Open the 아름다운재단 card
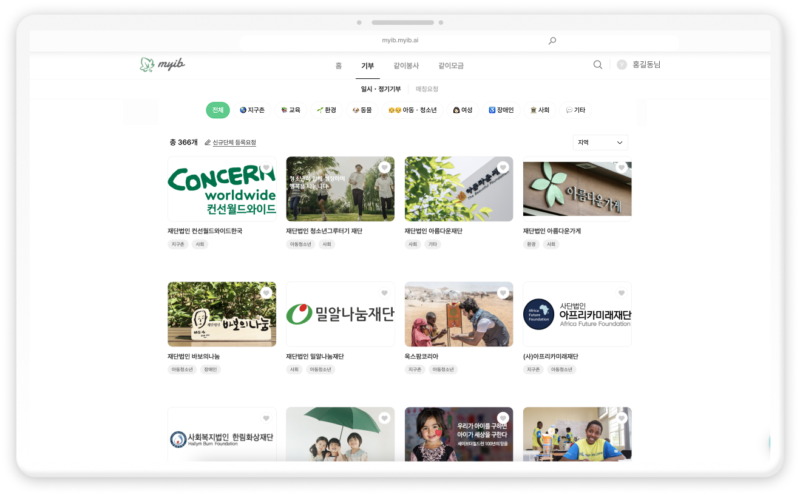Screen dimensions: 800x495 (458, 188)
